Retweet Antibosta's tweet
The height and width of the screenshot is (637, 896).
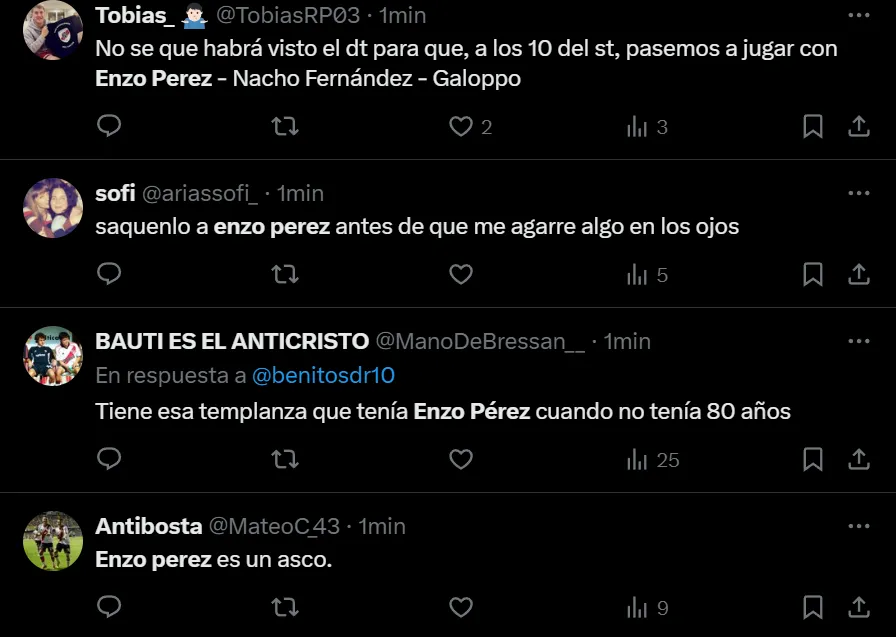[x=285, y=607]
